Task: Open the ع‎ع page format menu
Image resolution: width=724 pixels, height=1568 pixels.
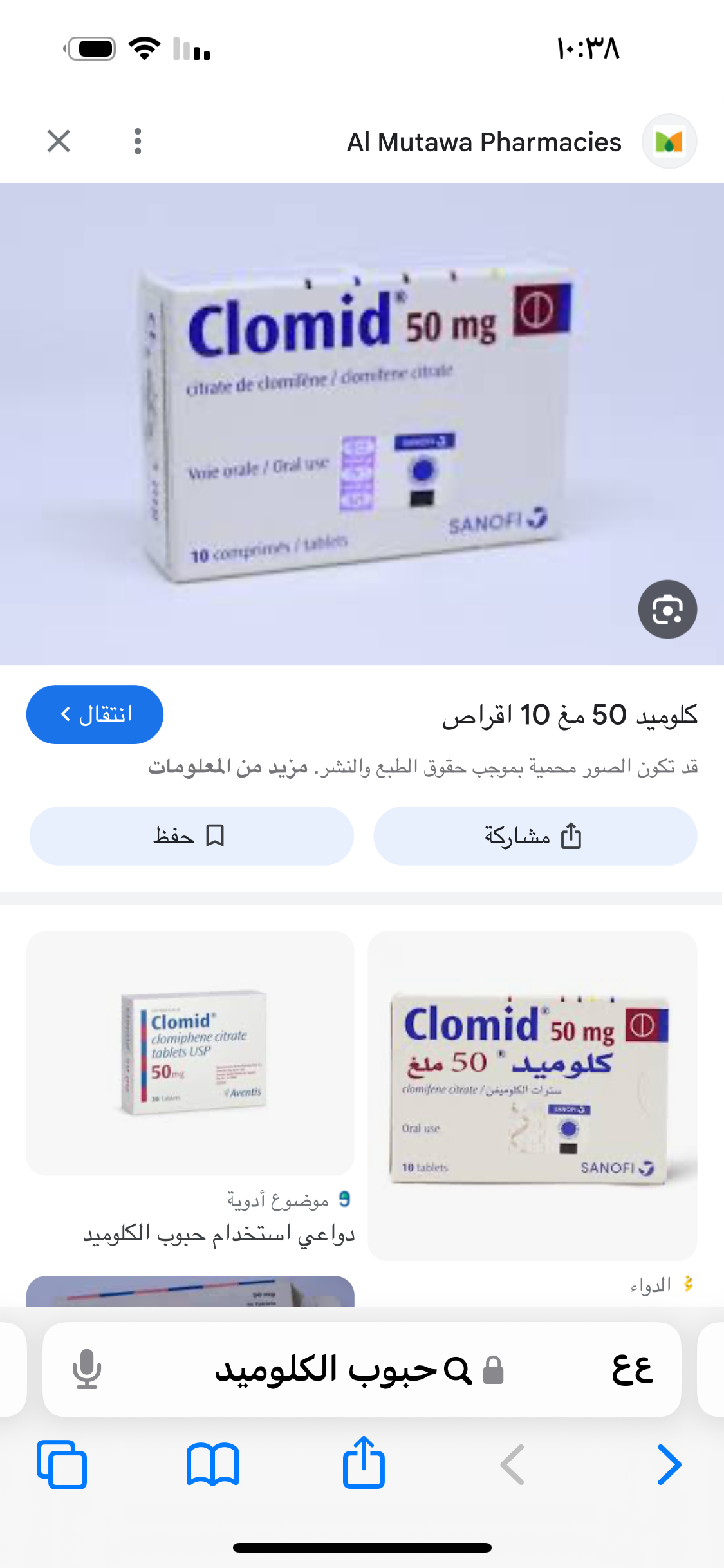Action: 632,1370
